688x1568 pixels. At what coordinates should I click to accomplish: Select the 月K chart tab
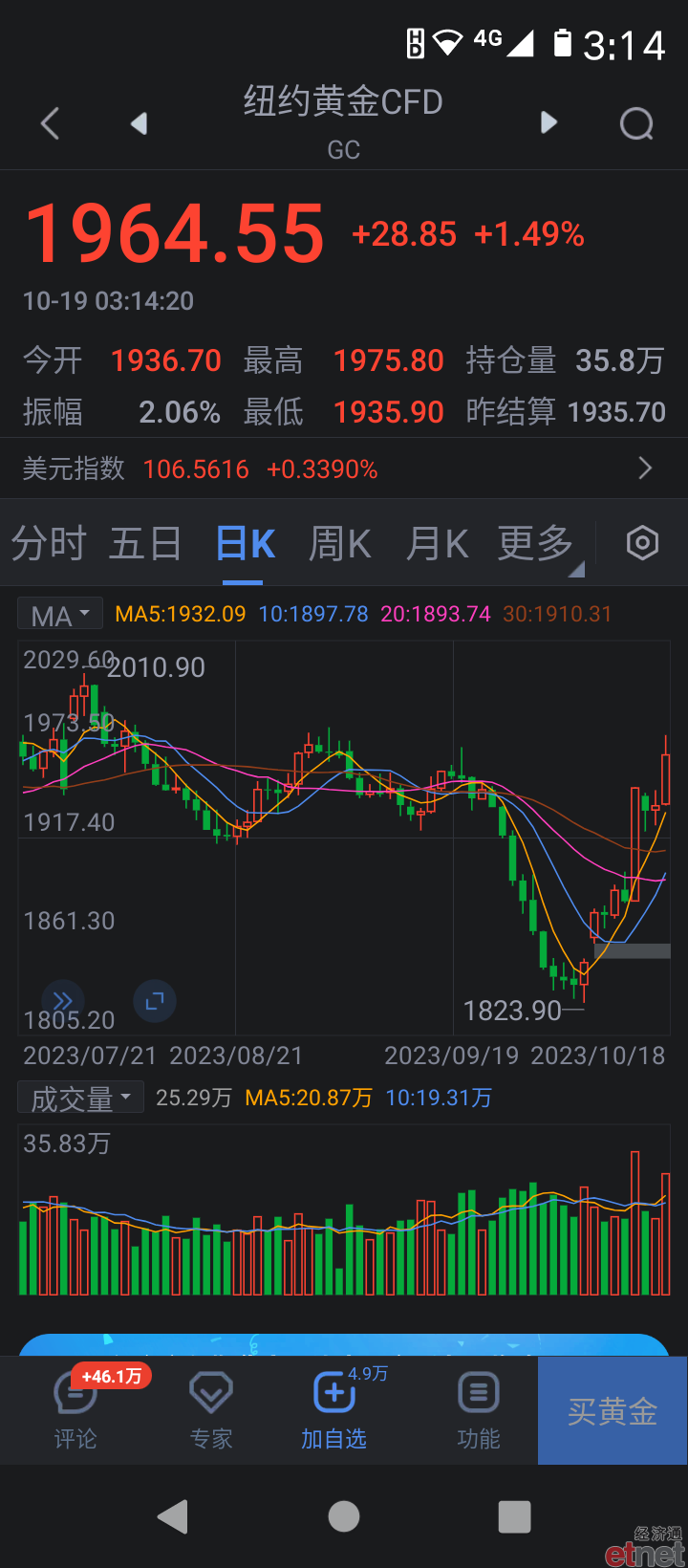tap(437, 544)
